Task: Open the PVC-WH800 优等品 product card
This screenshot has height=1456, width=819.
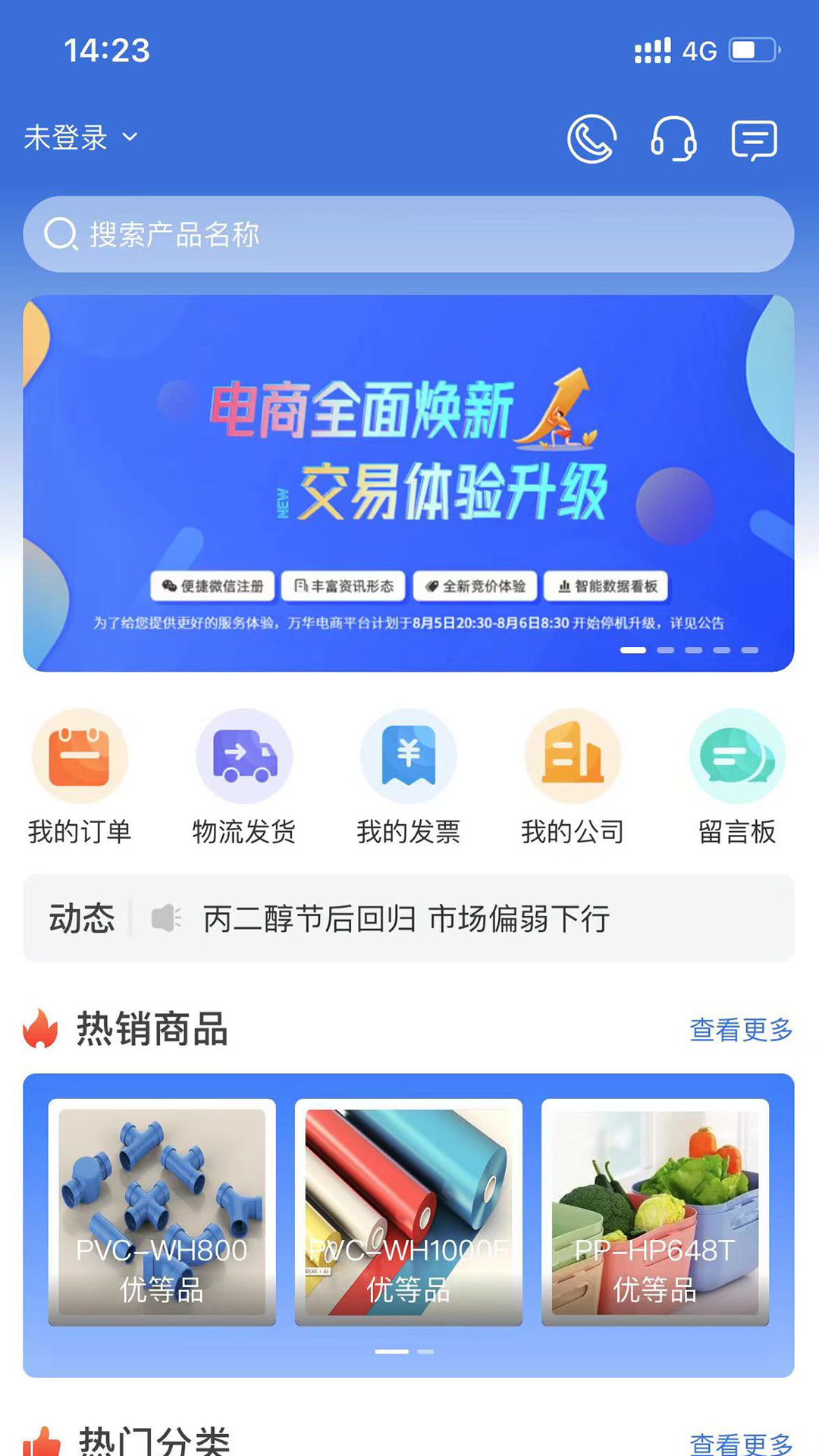Action: pyautogui.click(x=162, y=1212)
